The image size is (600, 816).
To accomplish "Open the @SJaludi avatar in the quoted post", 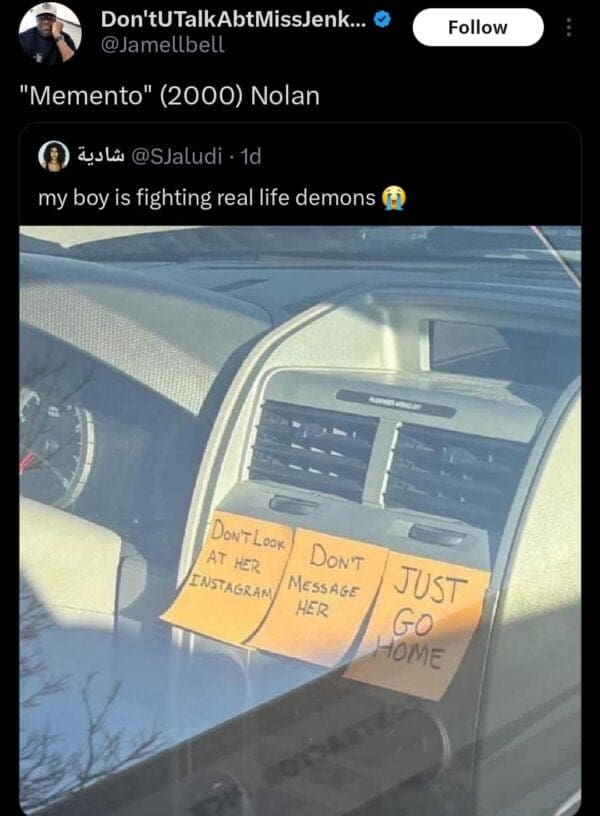I will (52, 155).
